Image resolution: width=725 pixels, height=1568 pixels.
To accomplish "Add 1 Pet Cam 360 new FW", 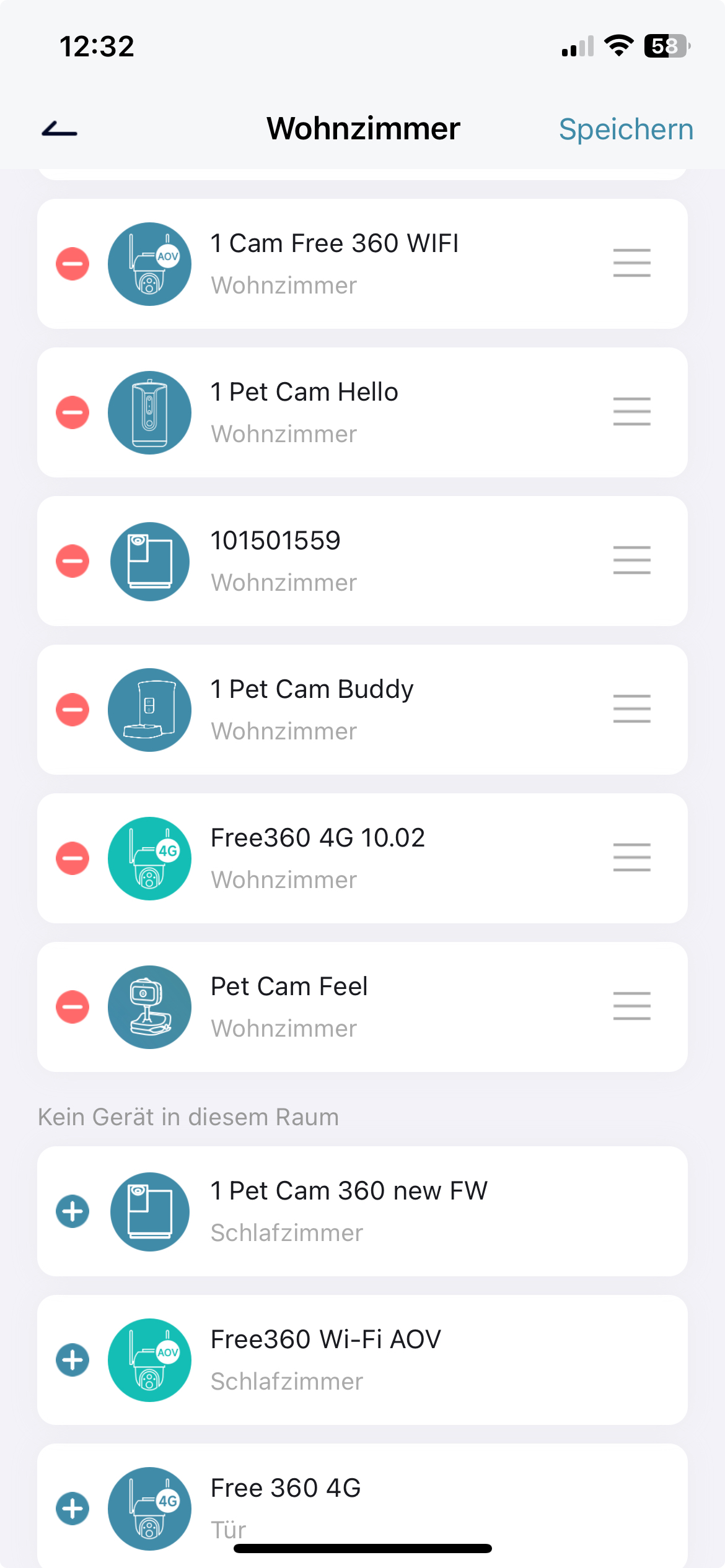I will pos(72,1211).
